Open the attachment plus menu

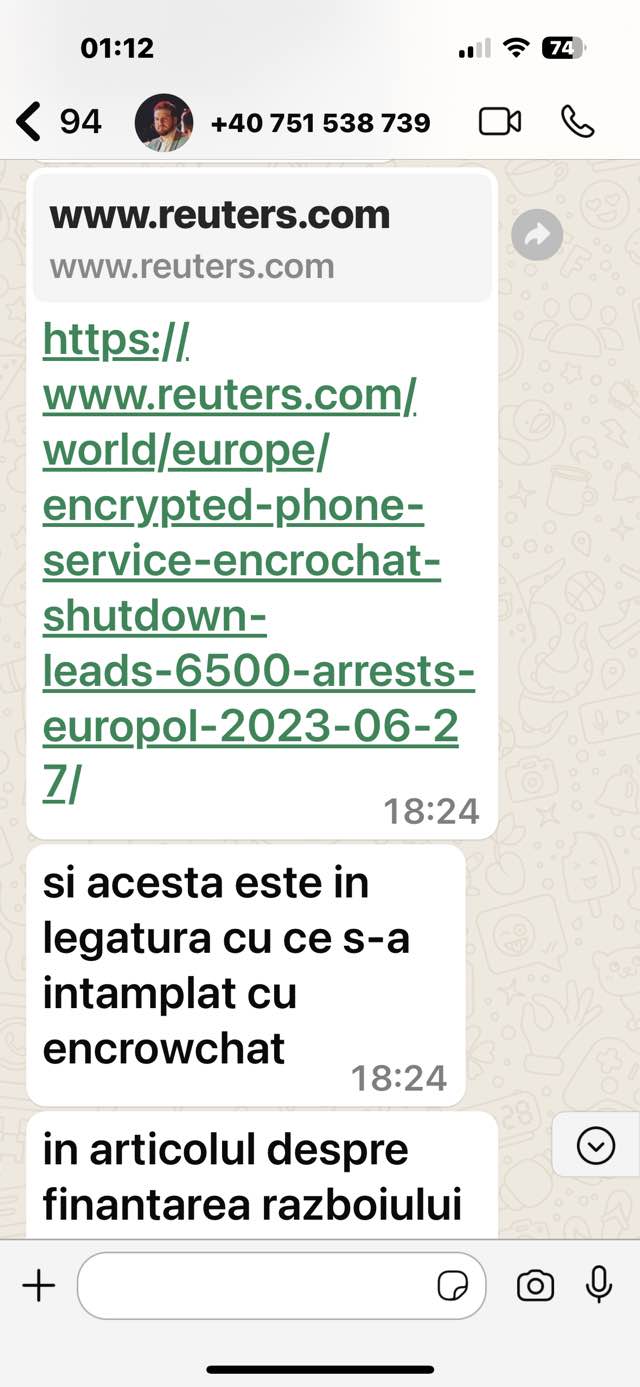tap(39, 1286)
